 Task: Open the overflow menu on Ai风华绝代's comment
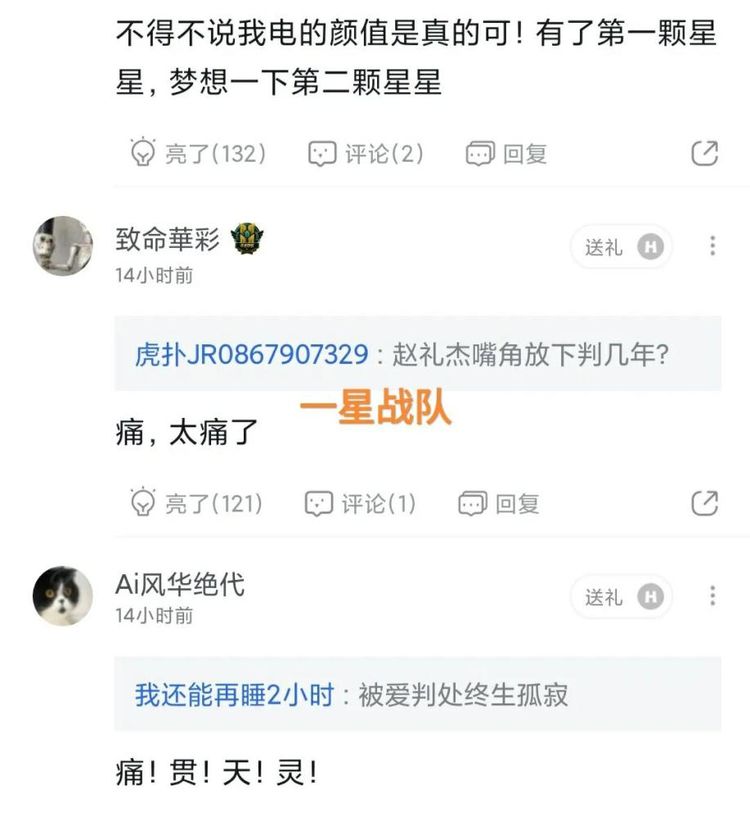click(712, 596)
